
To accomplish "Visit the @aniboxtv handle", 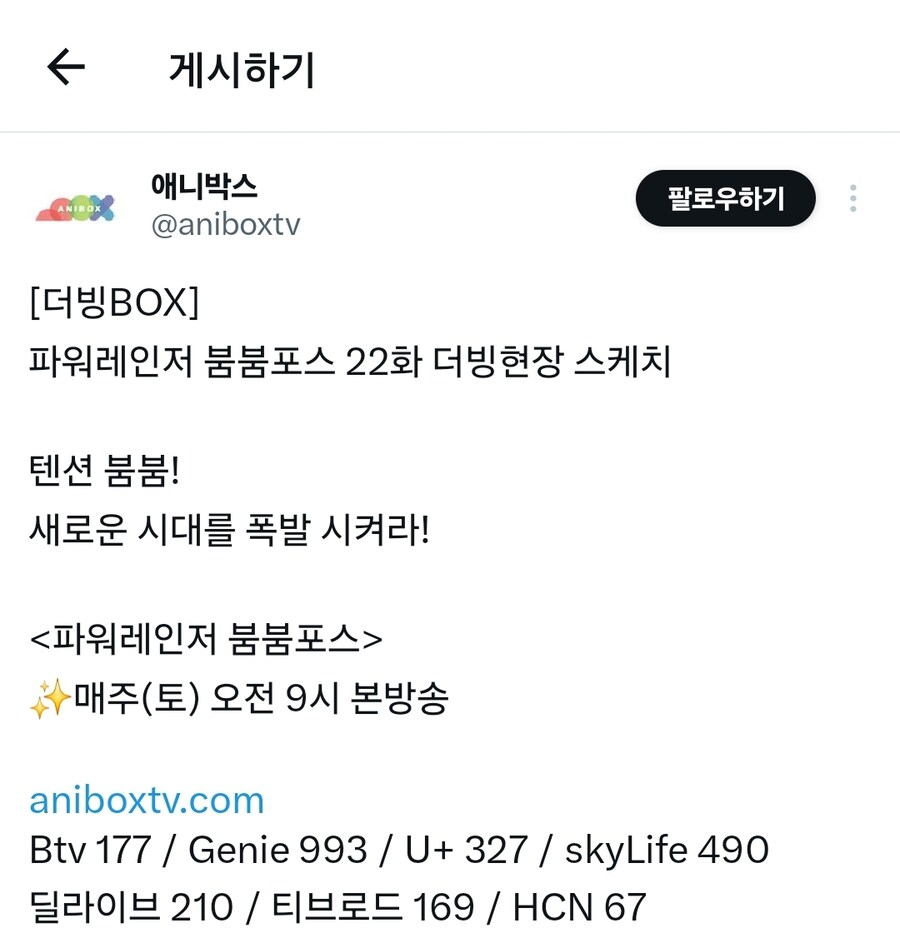I will [225, 225].
